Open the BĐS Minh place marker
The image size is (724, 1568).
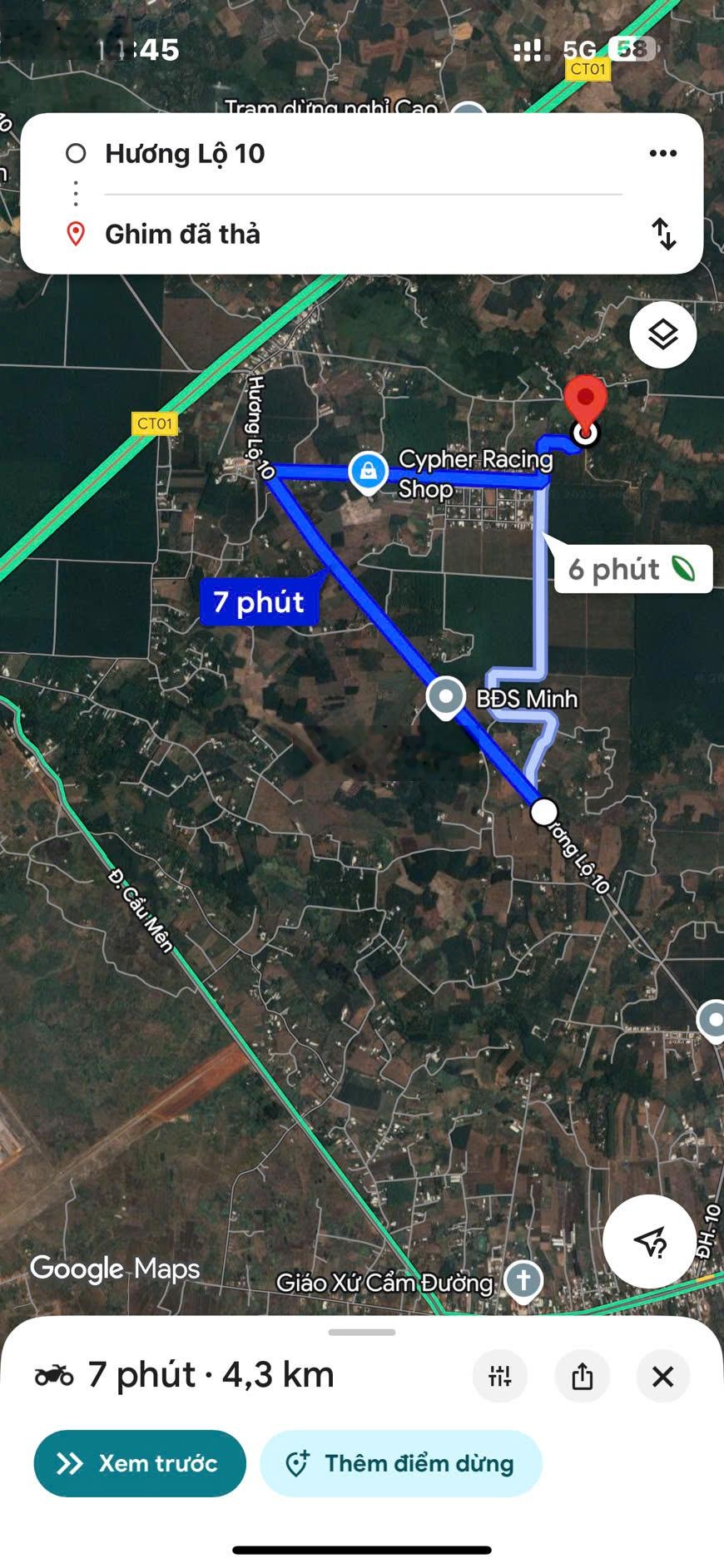point(446,697)
